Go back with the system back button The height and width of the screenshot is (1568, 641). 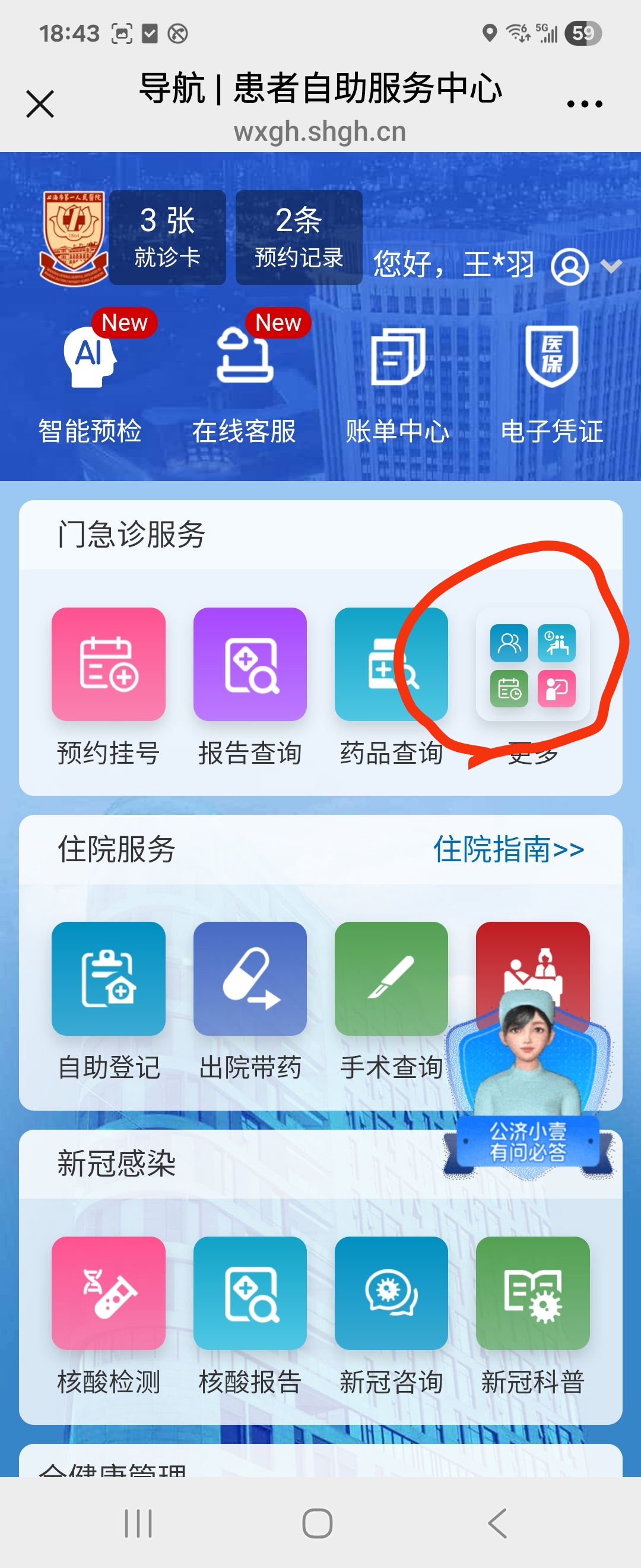point(497,1523)
